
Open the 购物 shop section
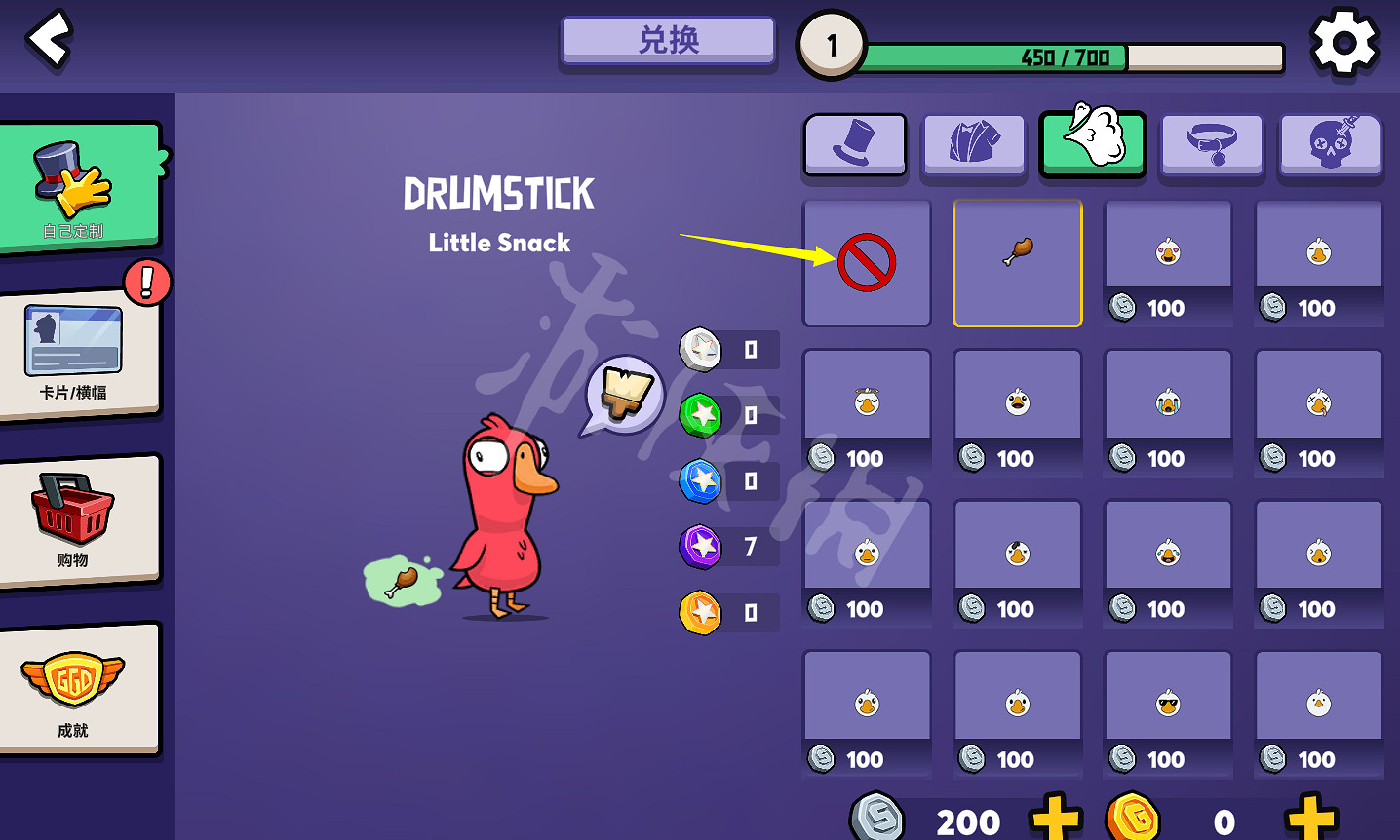(x=80, y=521)
